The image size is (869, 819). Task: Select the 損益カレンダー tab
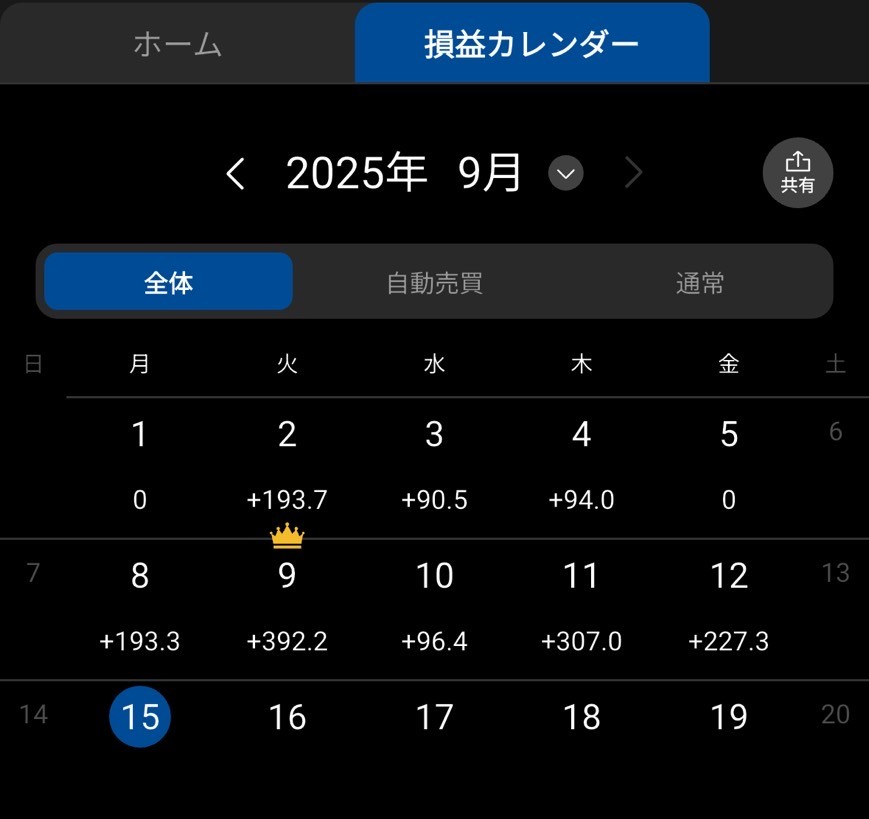[x=531, y=45]
